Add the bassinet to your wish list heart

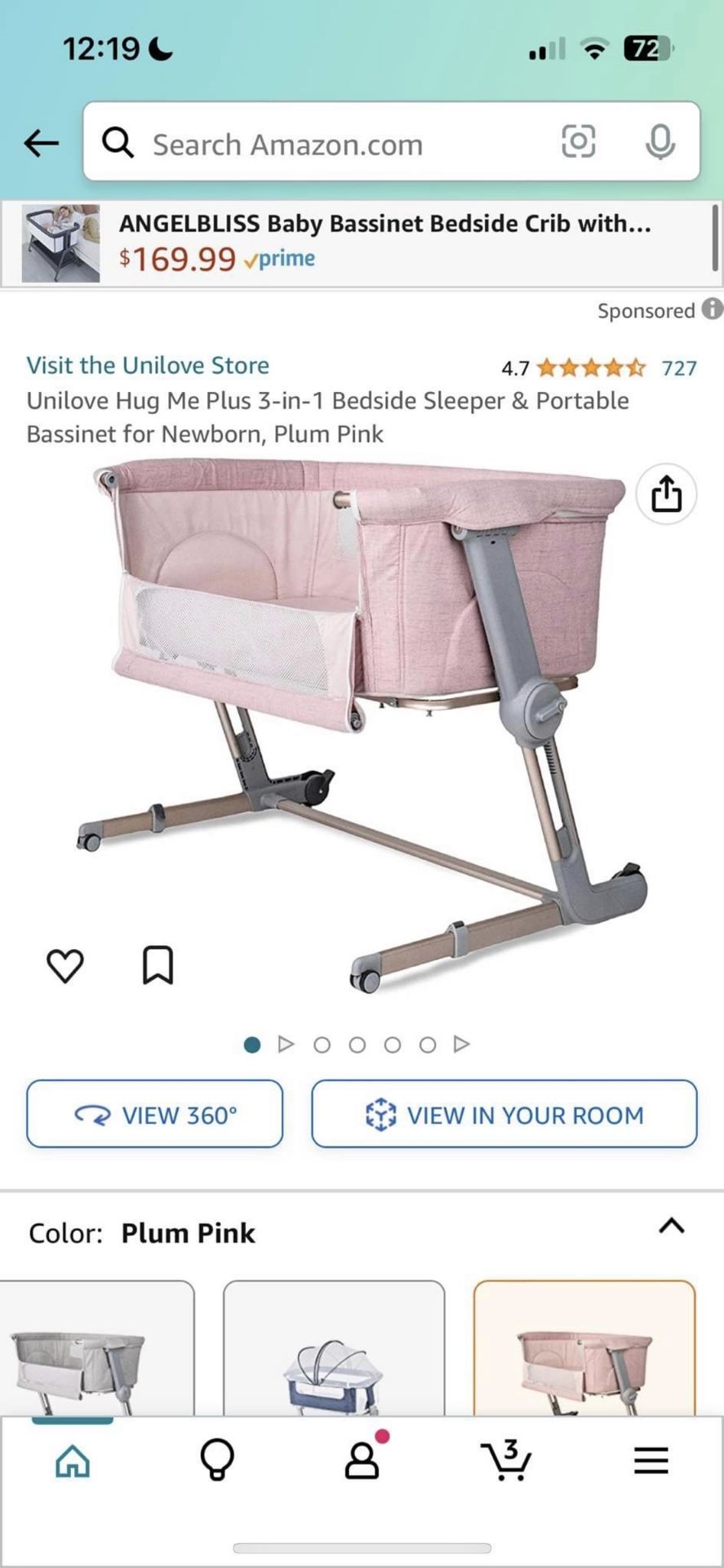(x=66, y=964)
